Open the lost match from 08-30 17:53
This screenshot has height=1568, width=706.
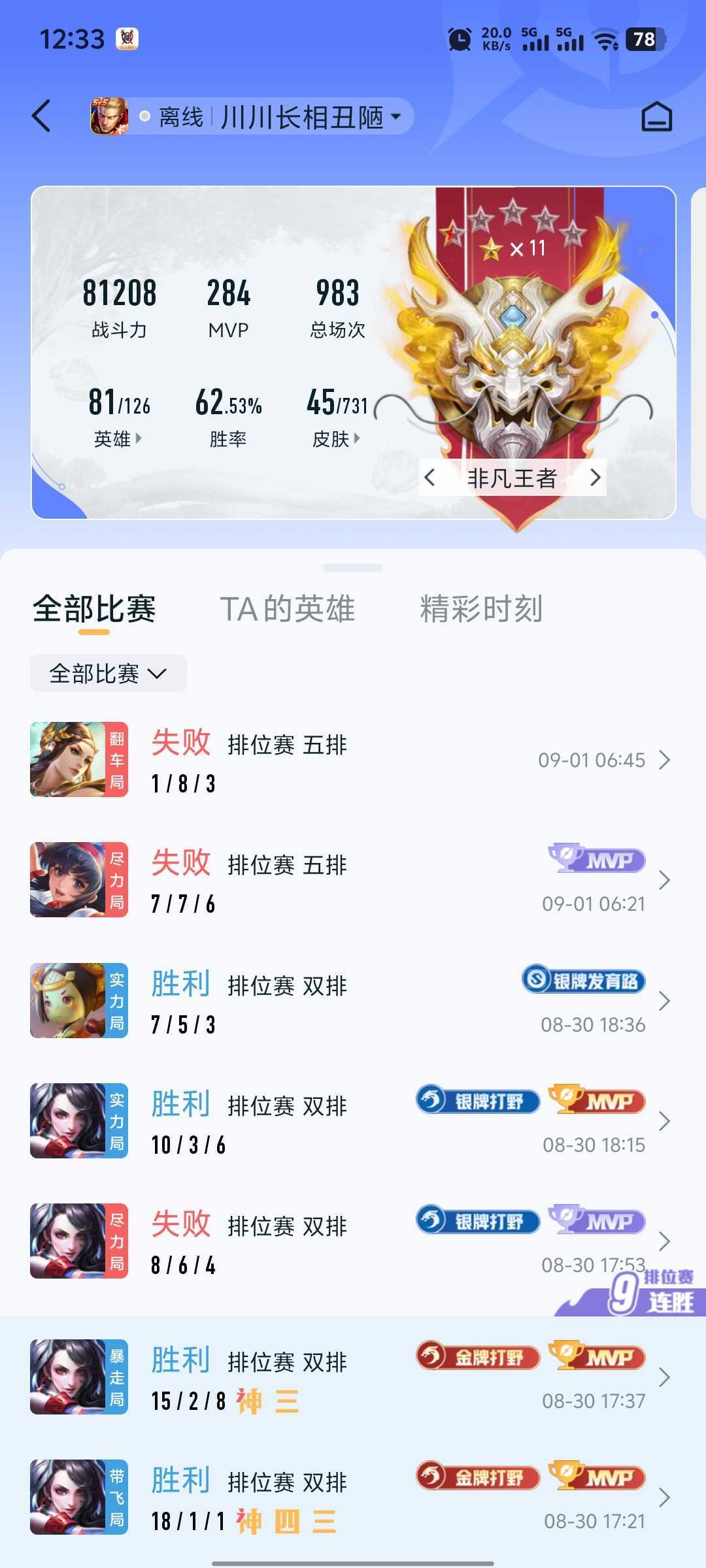353,1241
